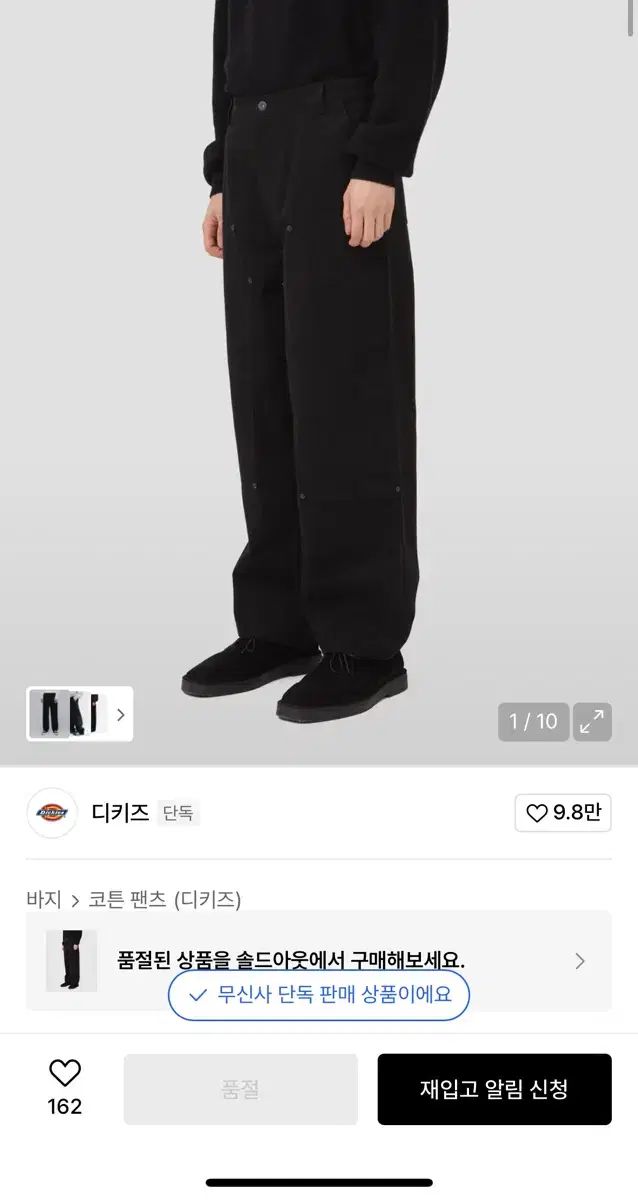The width and height of the screenshot is (638, 1200).
Task: Like this product with heart icon
Action: (x=65, y=1075)
